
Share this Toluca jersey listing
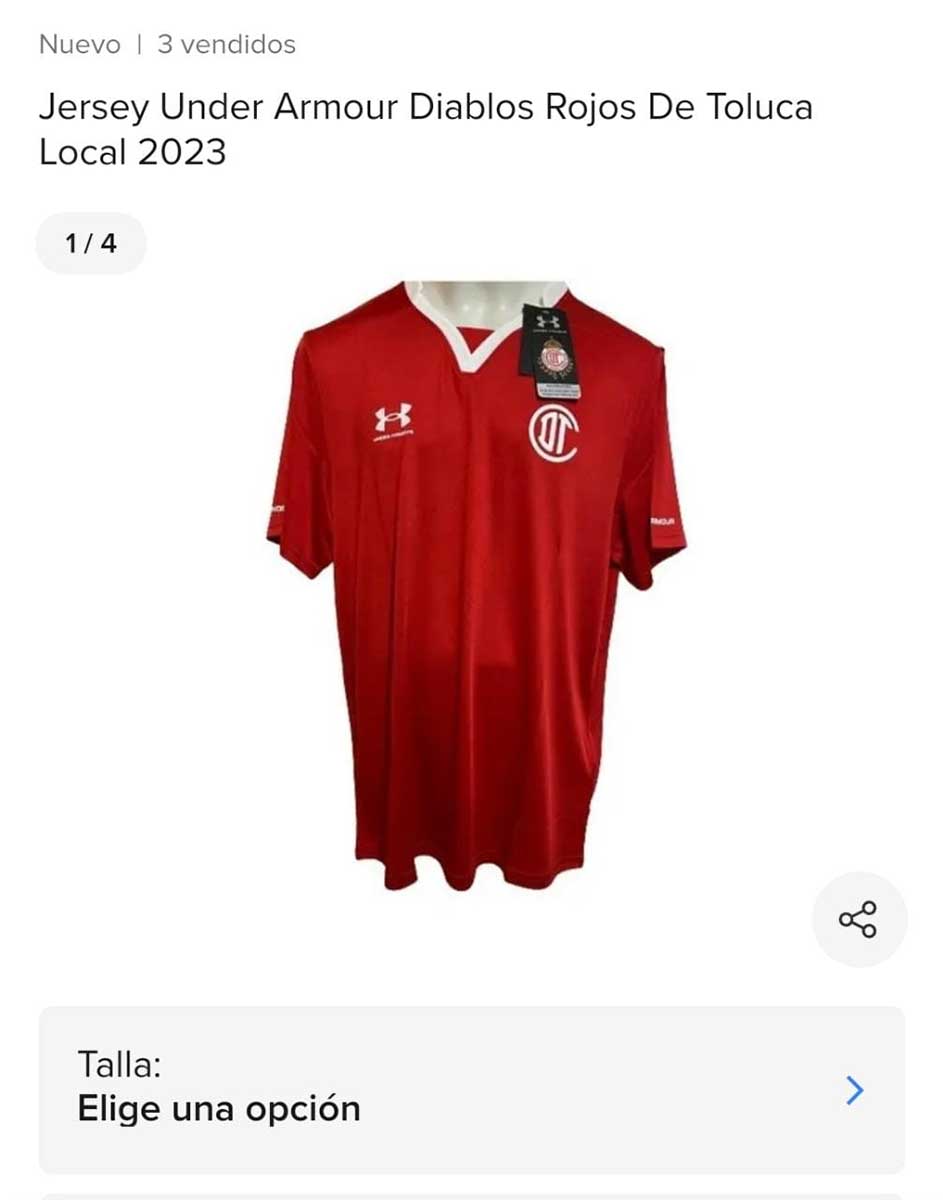coord(858,919)
